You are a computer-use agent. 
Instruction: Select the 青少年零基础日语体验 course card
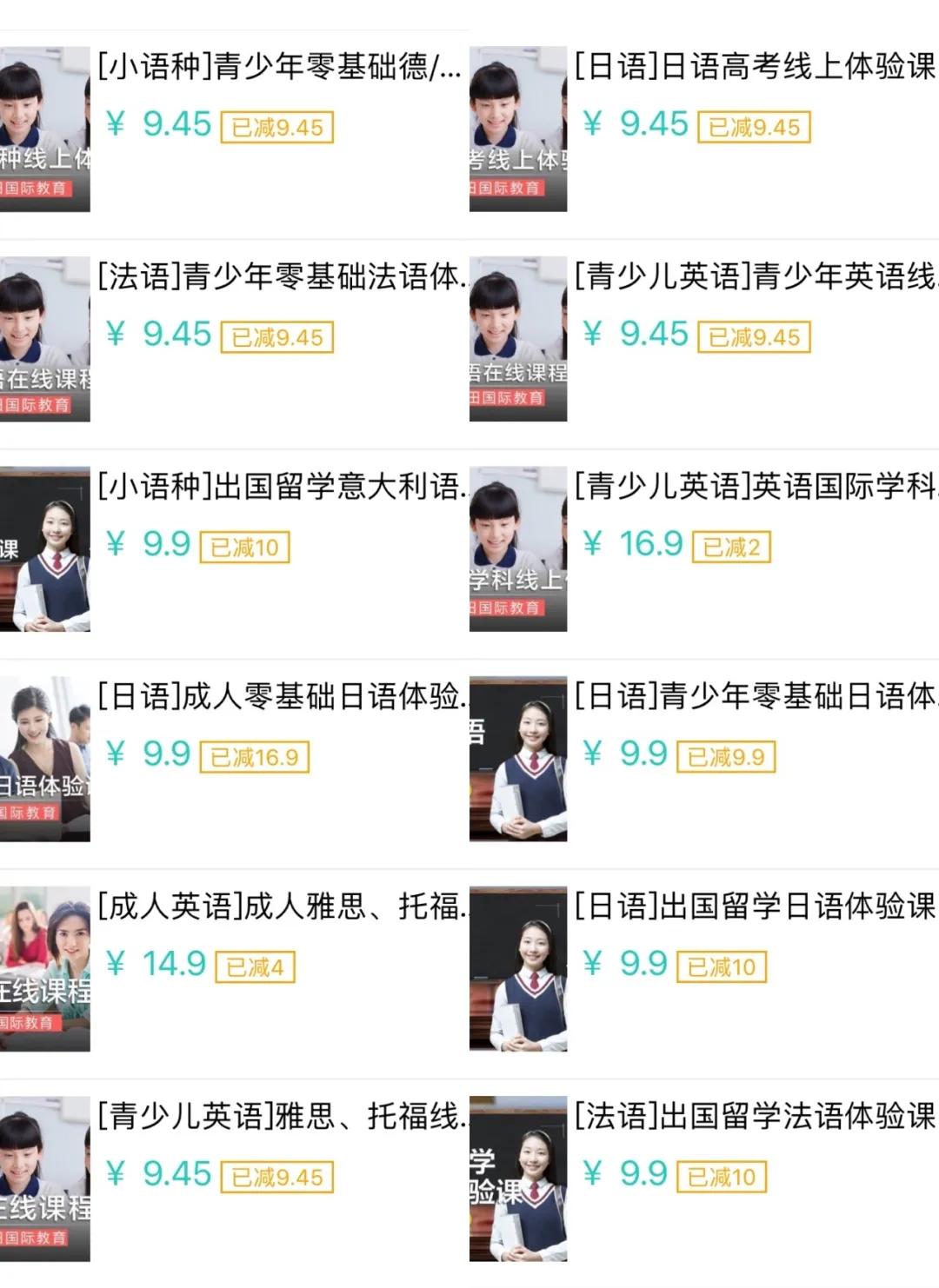tap(753, 698)
